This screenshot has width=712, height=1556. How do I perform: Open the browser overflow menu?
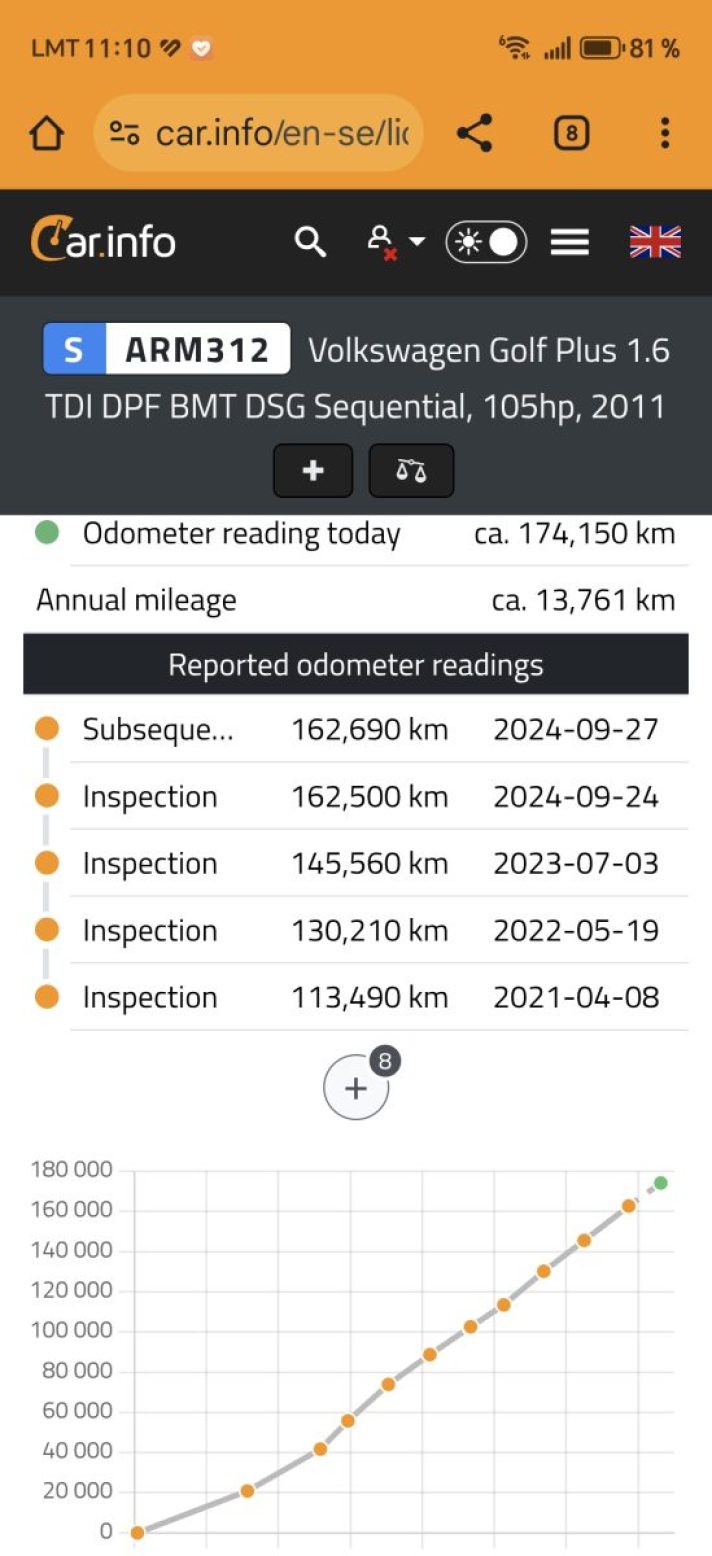pyautogui.click(x=665, y=134)
